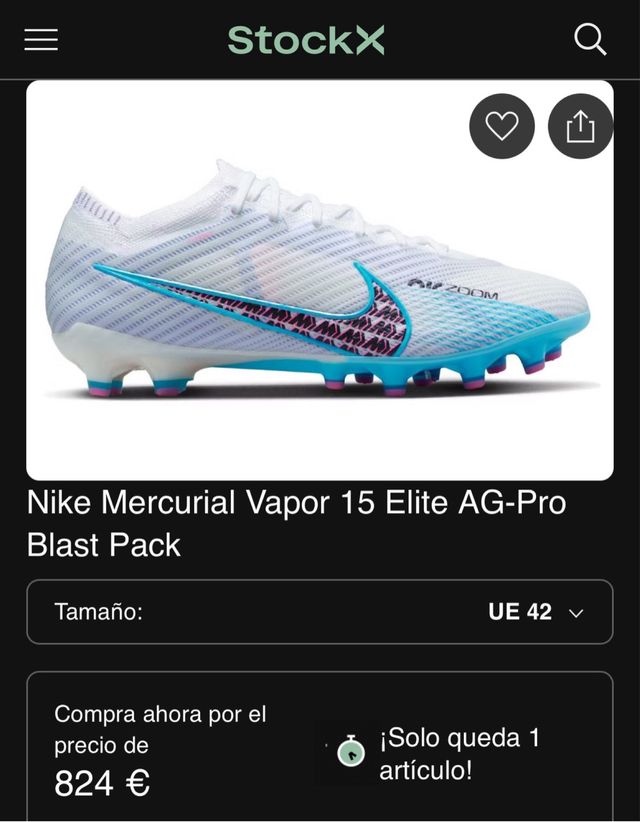Add the shoe to favorites

502,126
